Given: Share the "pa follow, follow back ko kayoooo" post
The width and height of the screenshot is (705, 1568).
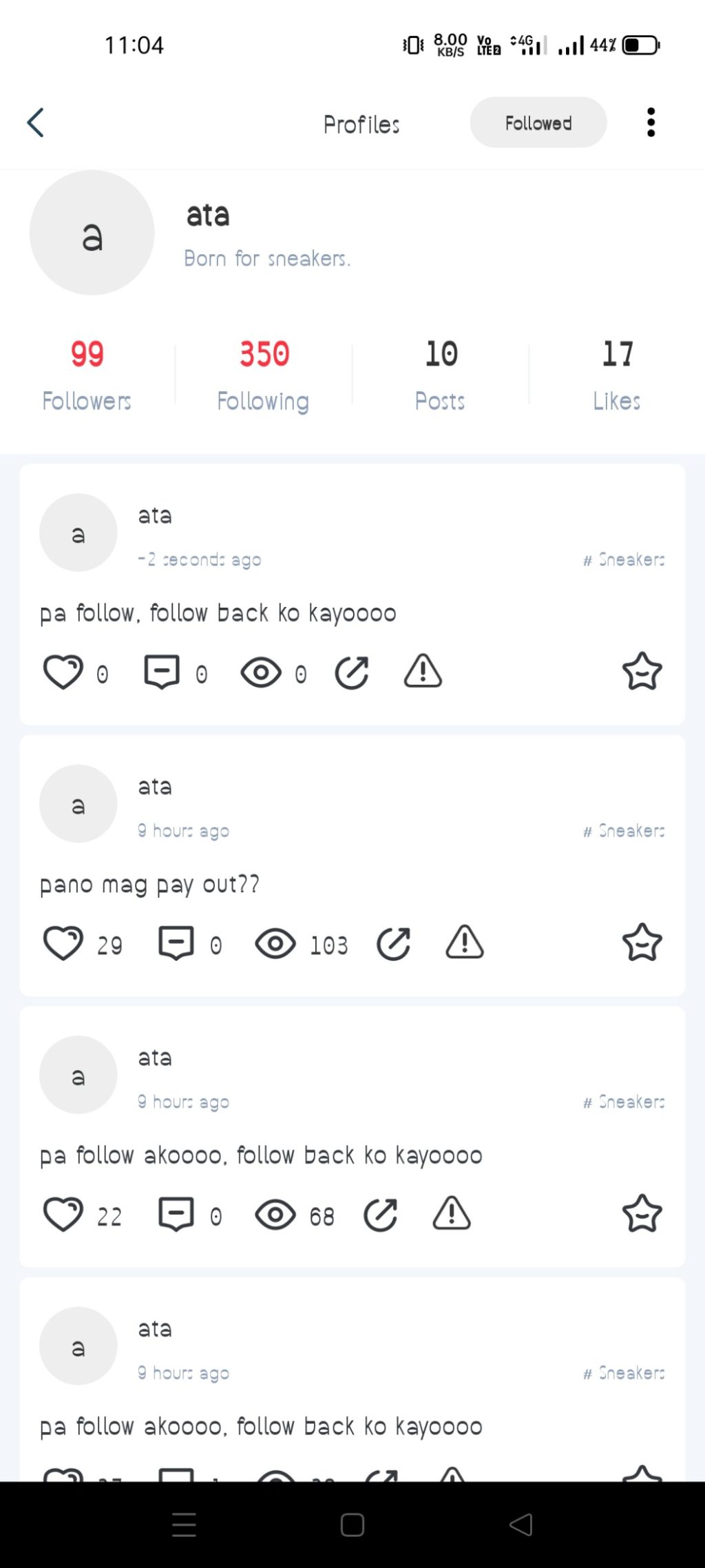Looking at the screenshot, I should tap(352, 672).
